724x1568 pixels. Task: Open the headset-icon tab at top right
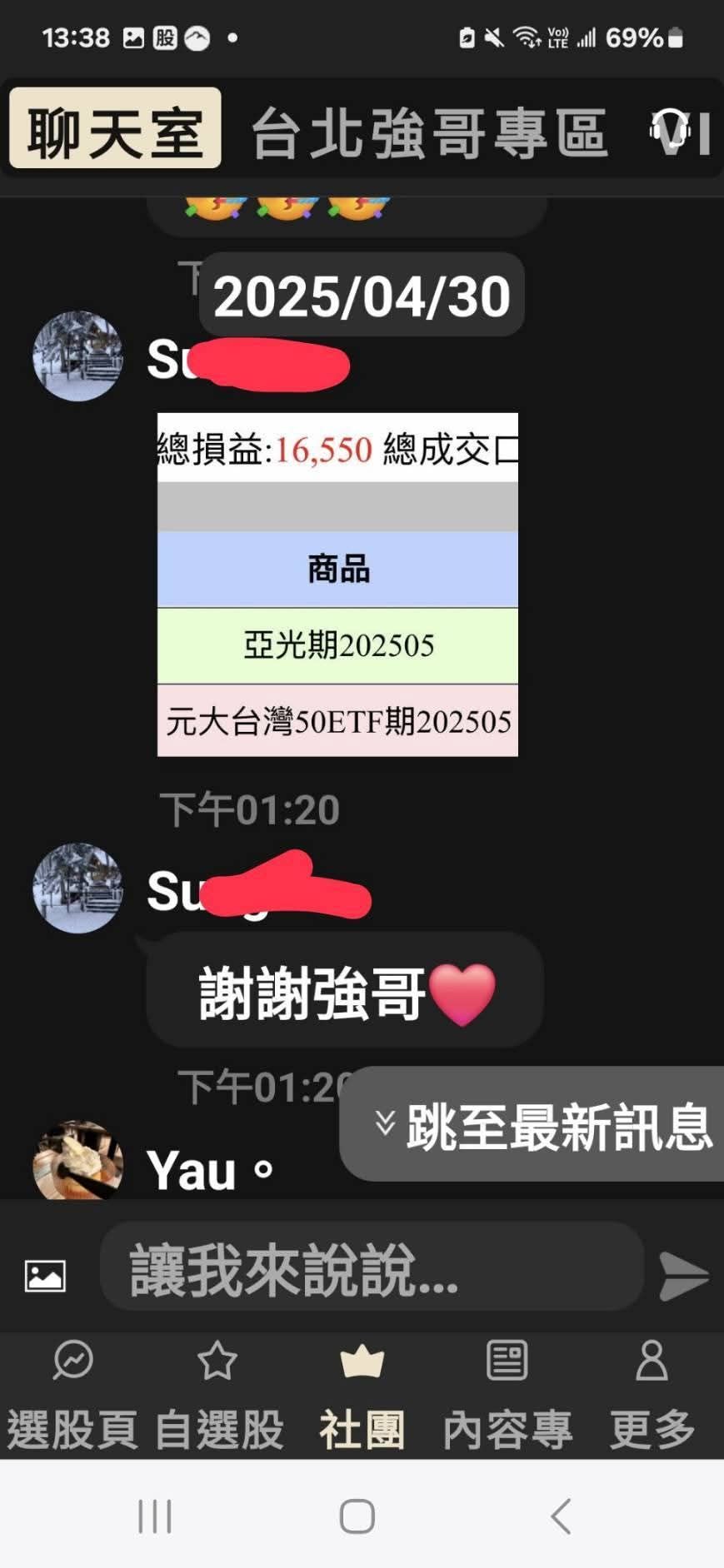(677, 132)
